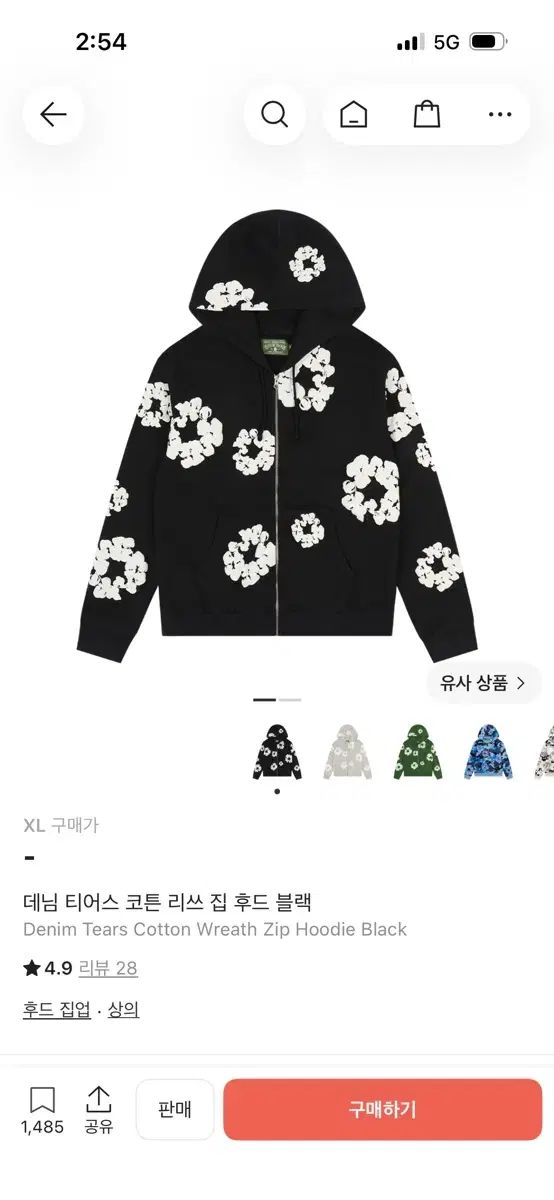Select the blue hoodie color thumbnail

[488, 751]
